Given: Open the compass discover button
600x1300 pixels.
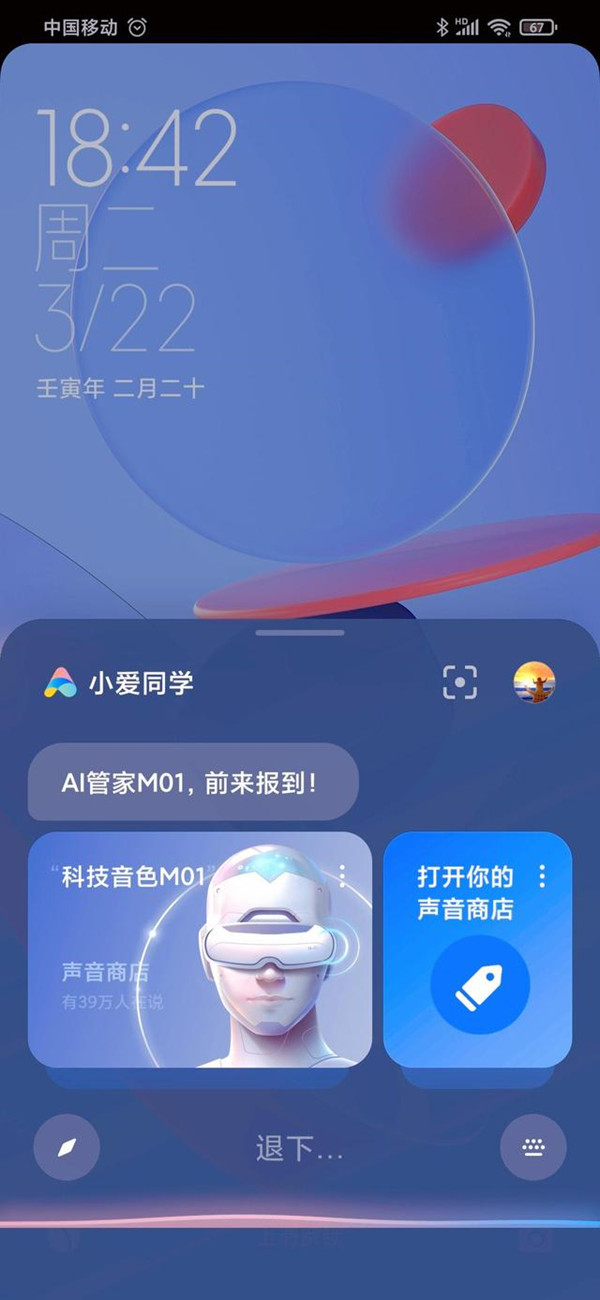Looking at the screenshot, I should pos(66,1148).
